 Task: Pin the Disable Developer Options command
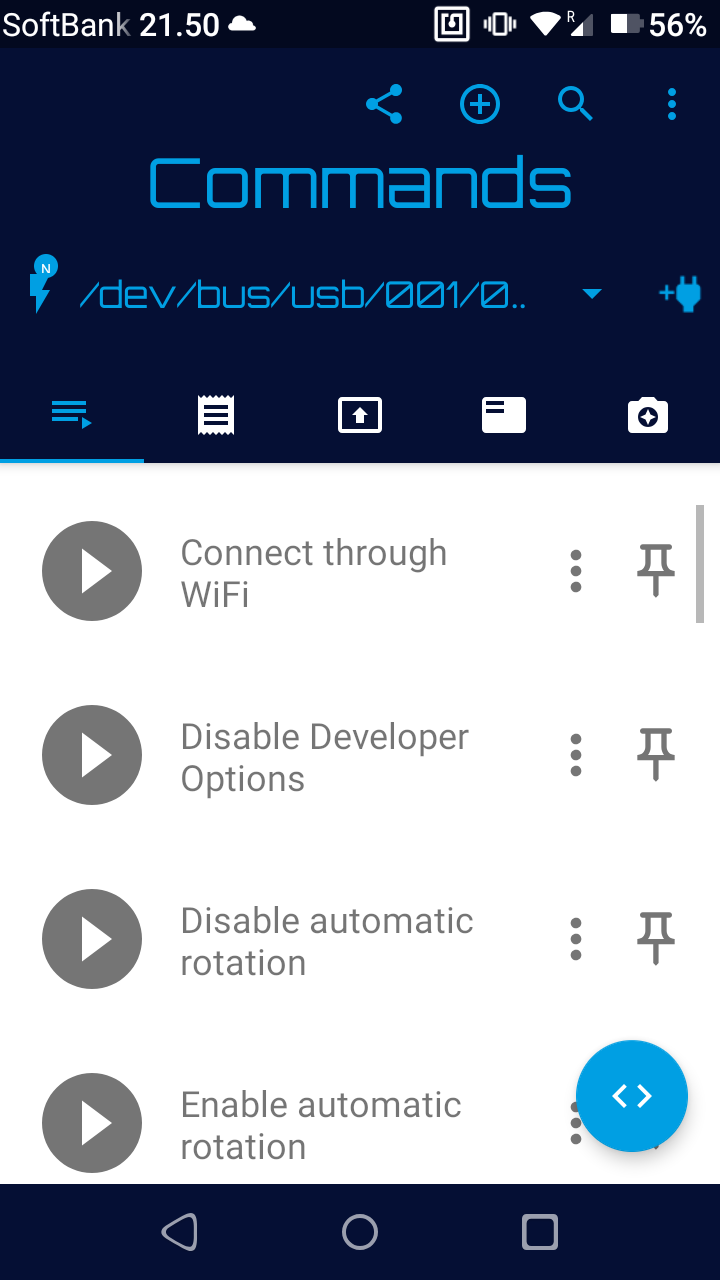[656, 755]
